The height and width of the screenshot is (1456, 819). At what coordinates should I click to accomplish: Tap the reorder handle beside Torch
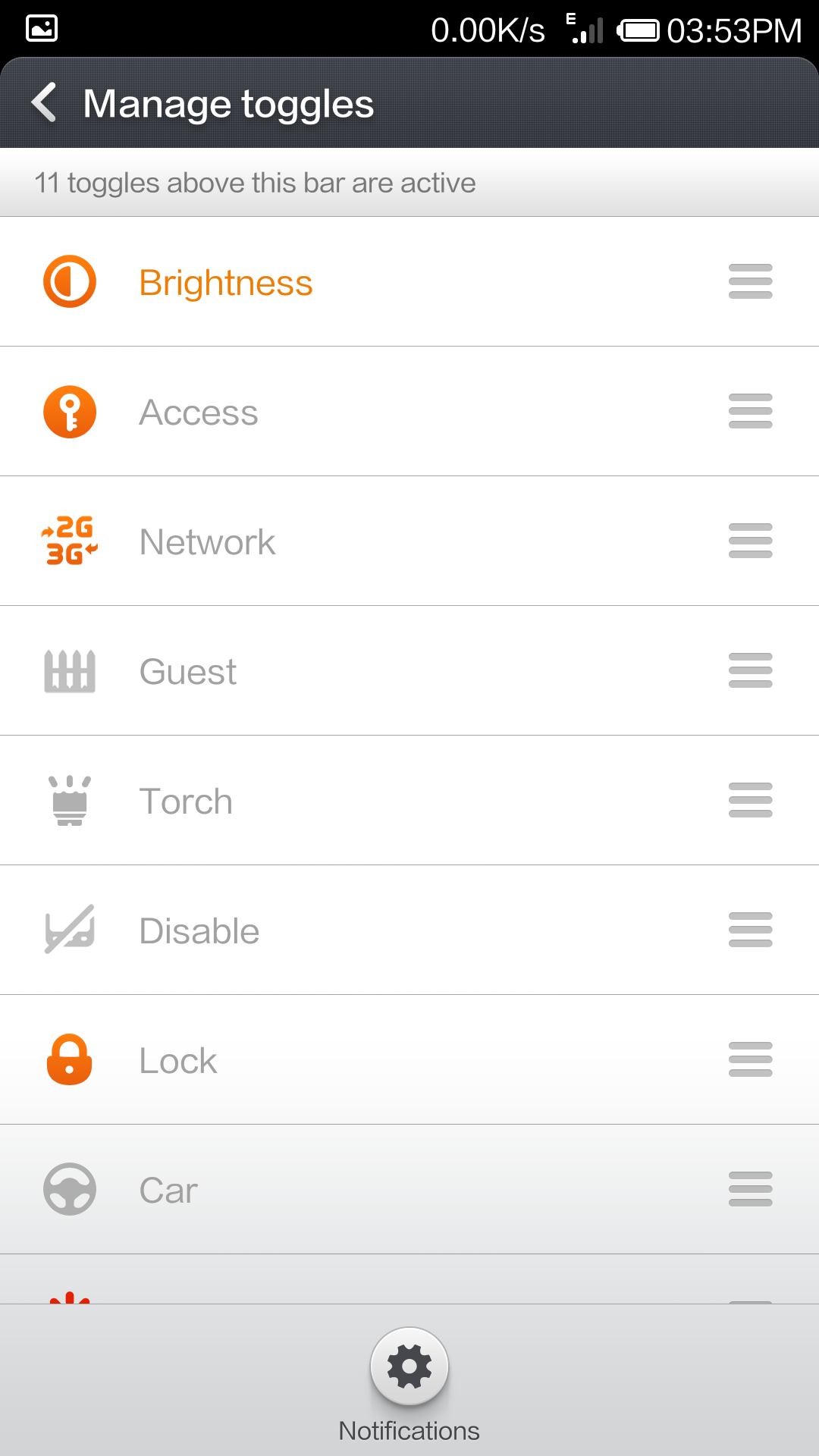point(750,800)
